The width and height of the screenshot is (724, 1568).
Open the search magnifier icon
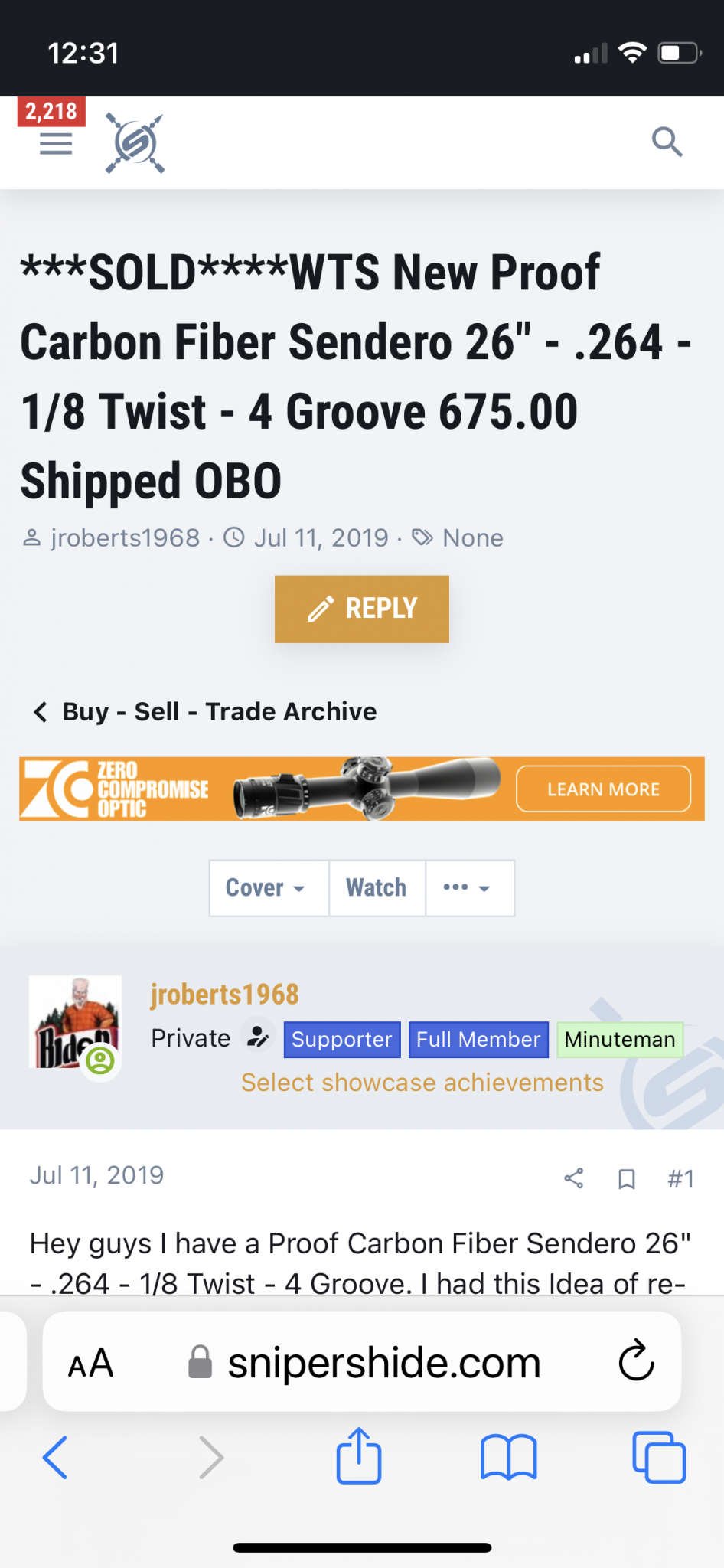point(667,142)
